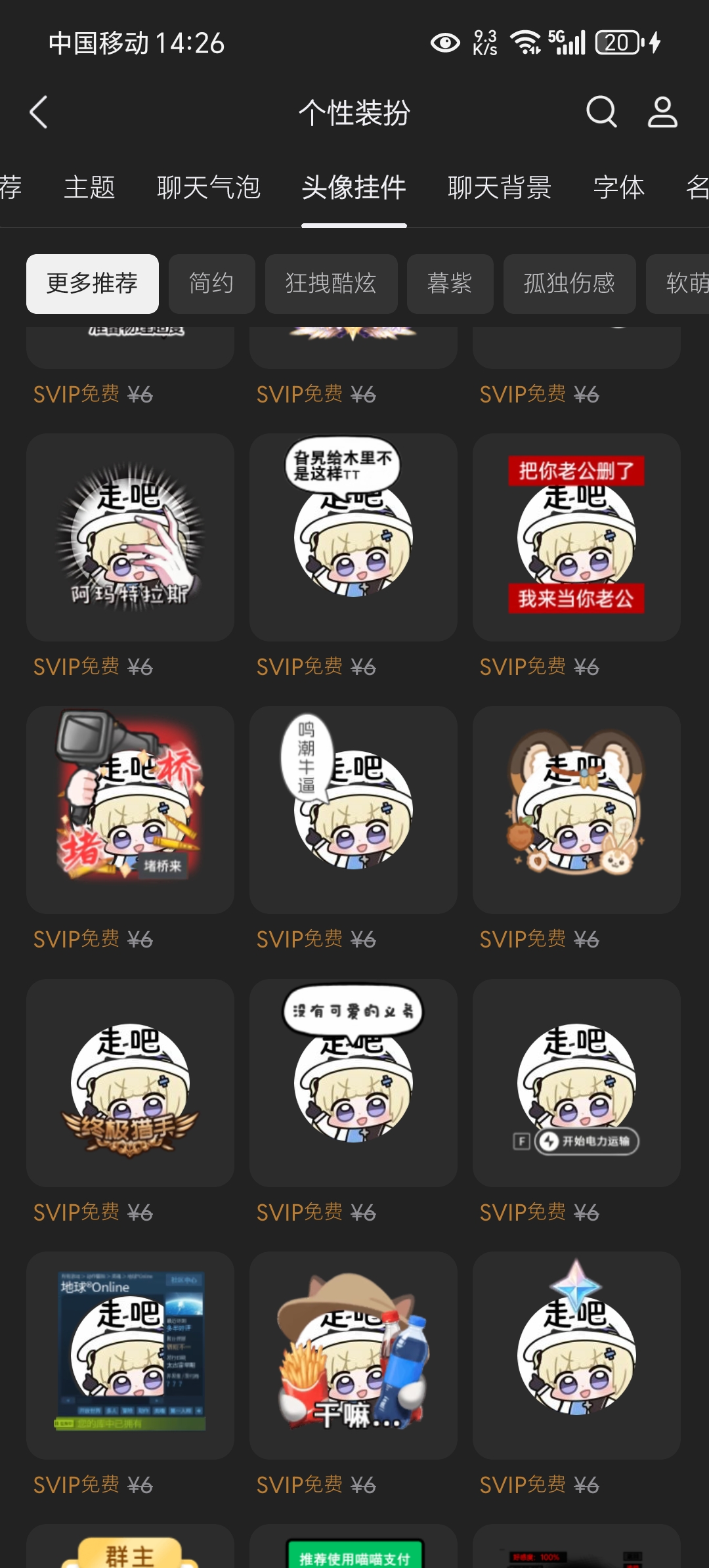Open the 鸣潮 speech bubble pendant
Screen dimensions: 709x1568
click(353, 810)
